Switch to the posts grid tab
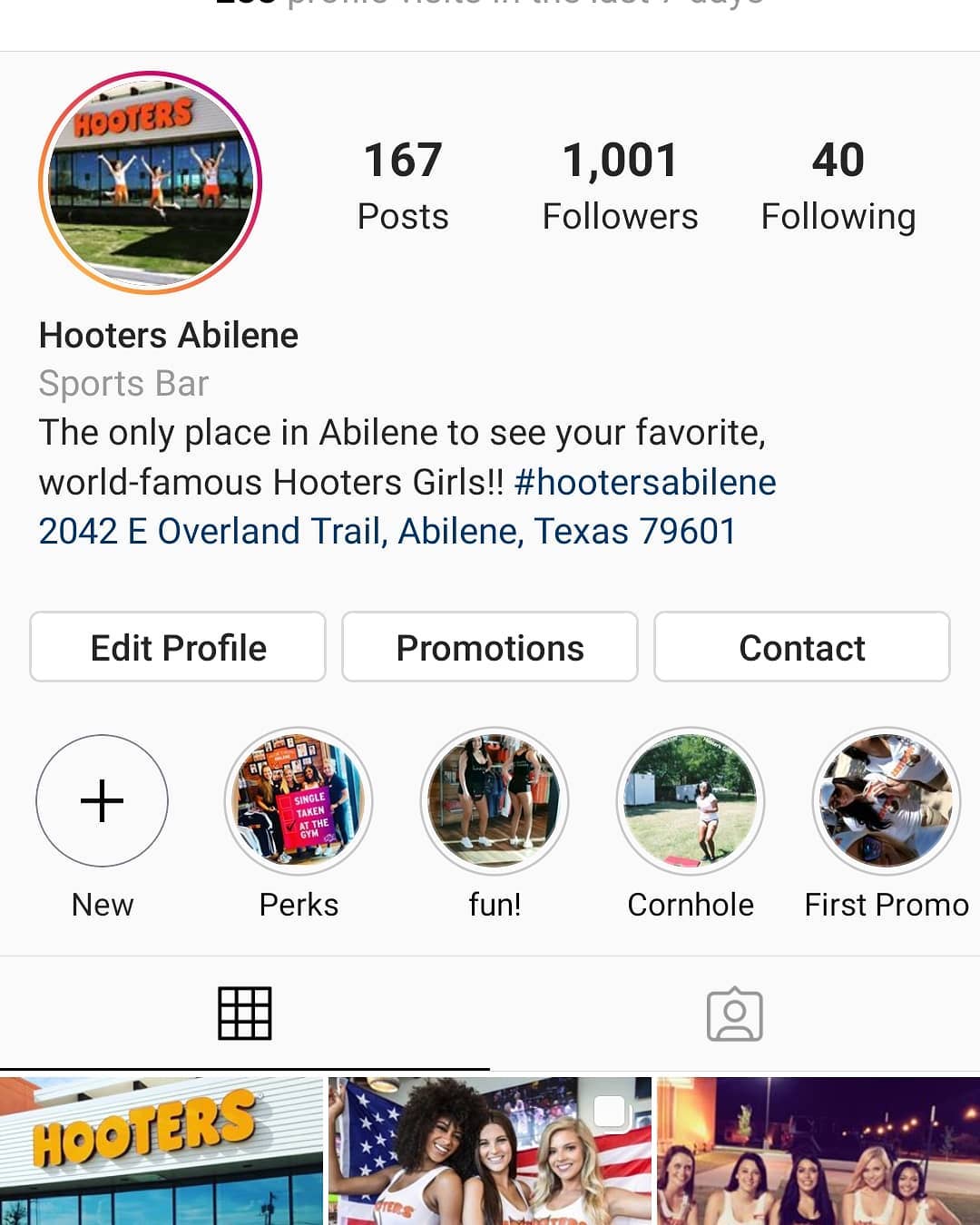The width and height of the screenshot is (980, 1225). coord(245,1013)
